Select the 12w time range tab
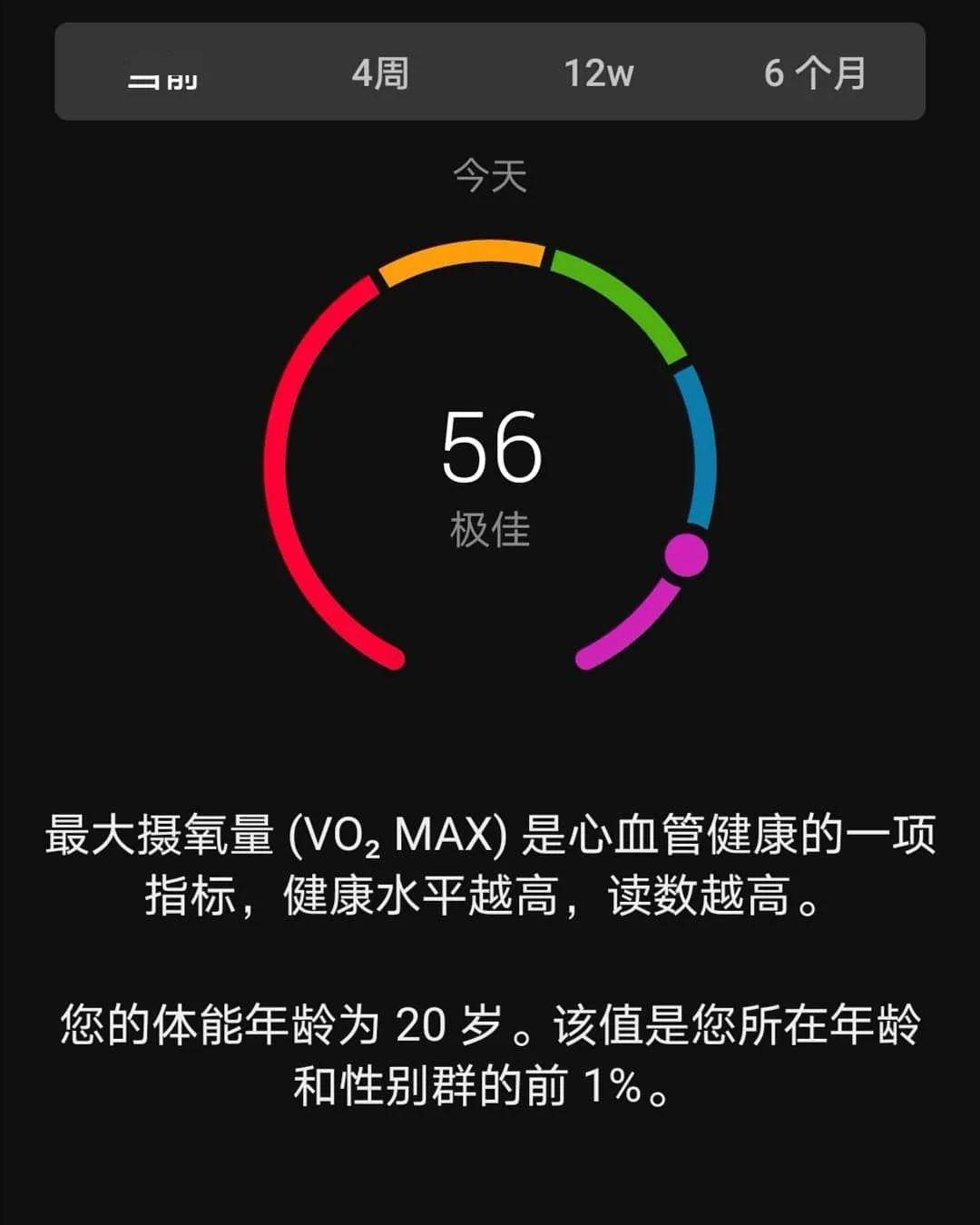The height and width of the screenshot is (1225, 980). tap(598, 73)
